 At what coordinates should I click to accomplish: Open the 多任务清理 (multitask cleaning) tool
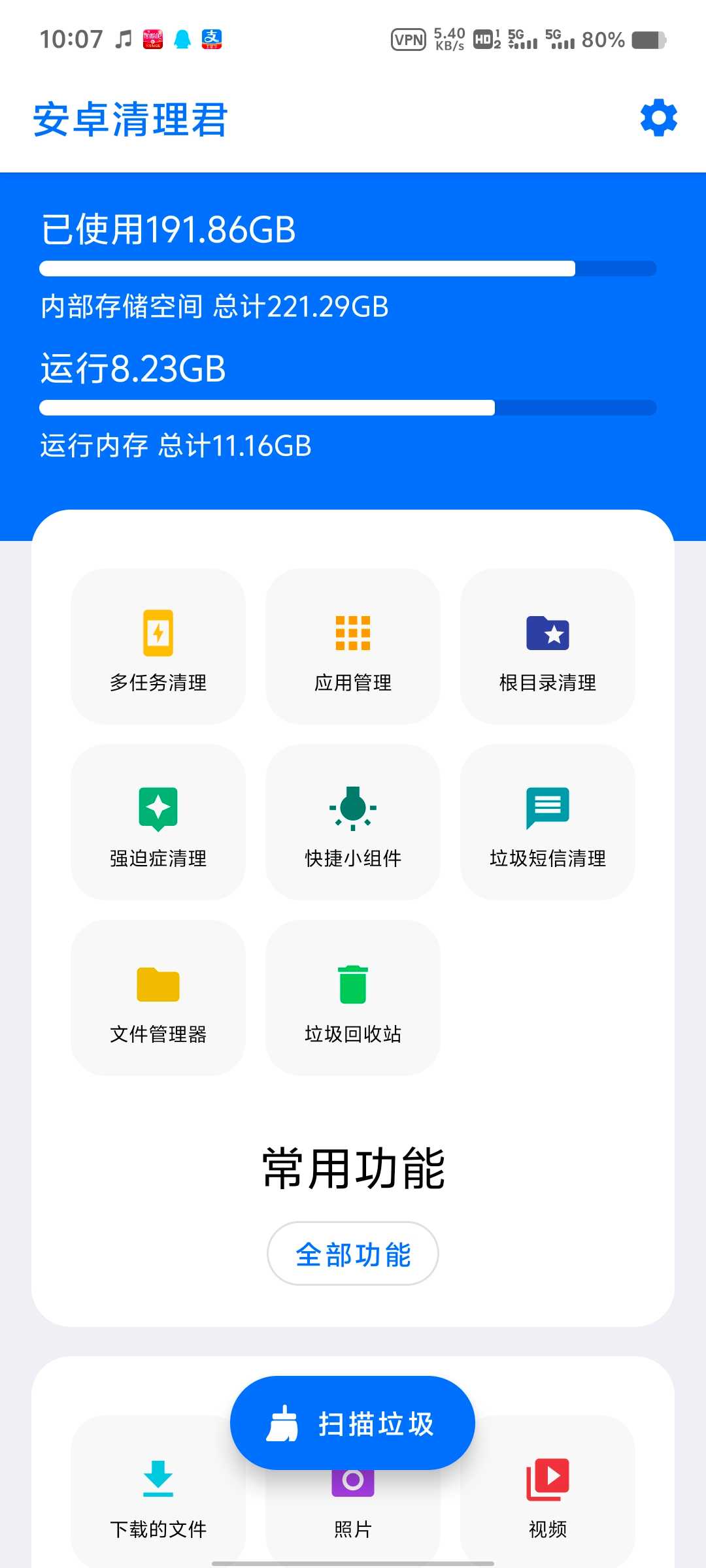pos(157,647)
